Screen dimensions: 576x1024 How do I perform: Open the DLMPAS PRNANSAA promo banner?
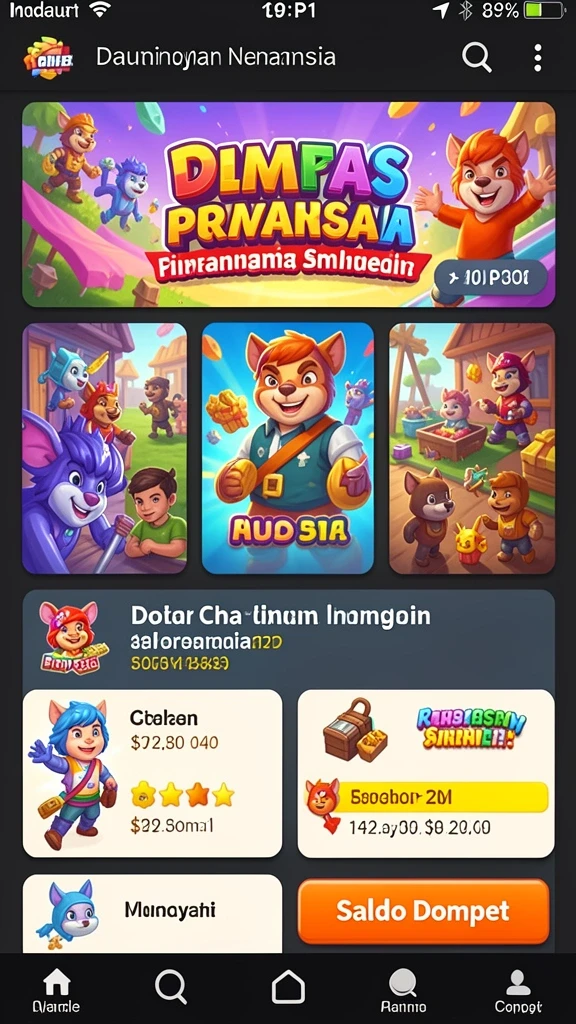pos(289,204)
